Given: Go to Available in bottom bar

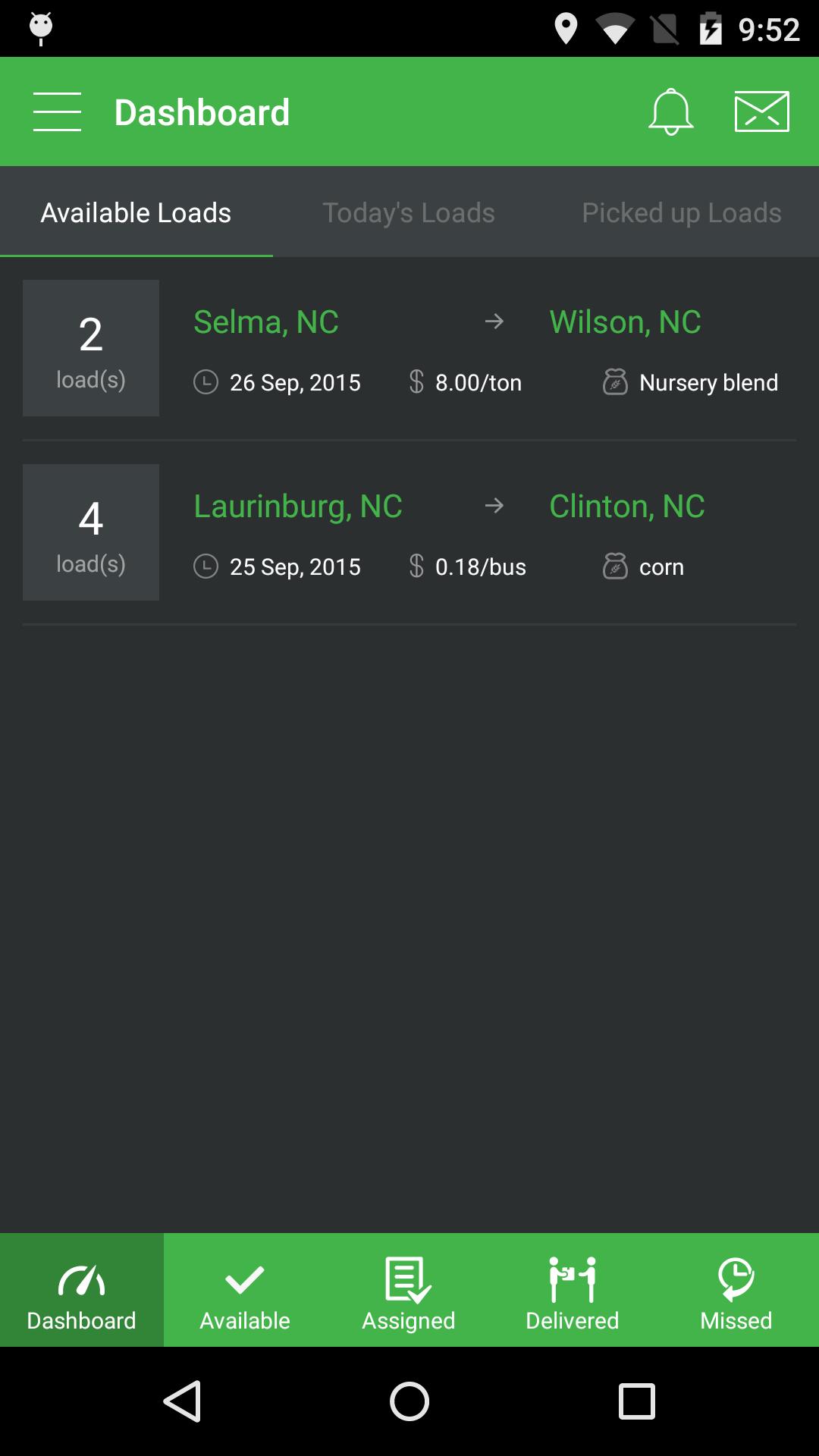Looking at the screenshot, I should pos(245,1291).
